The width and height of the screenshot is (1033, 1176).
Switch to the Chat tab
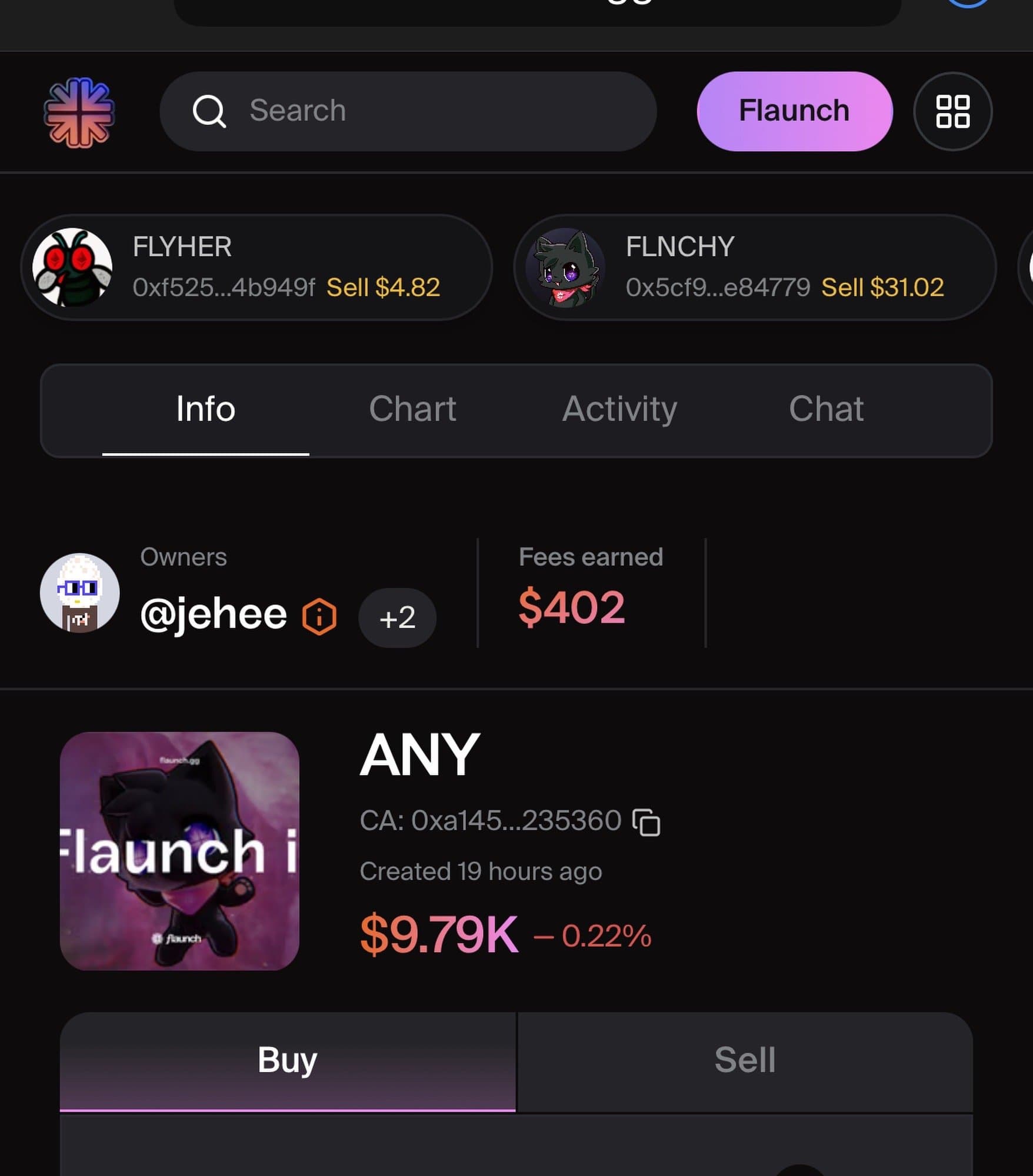click(x=826, y=409)
